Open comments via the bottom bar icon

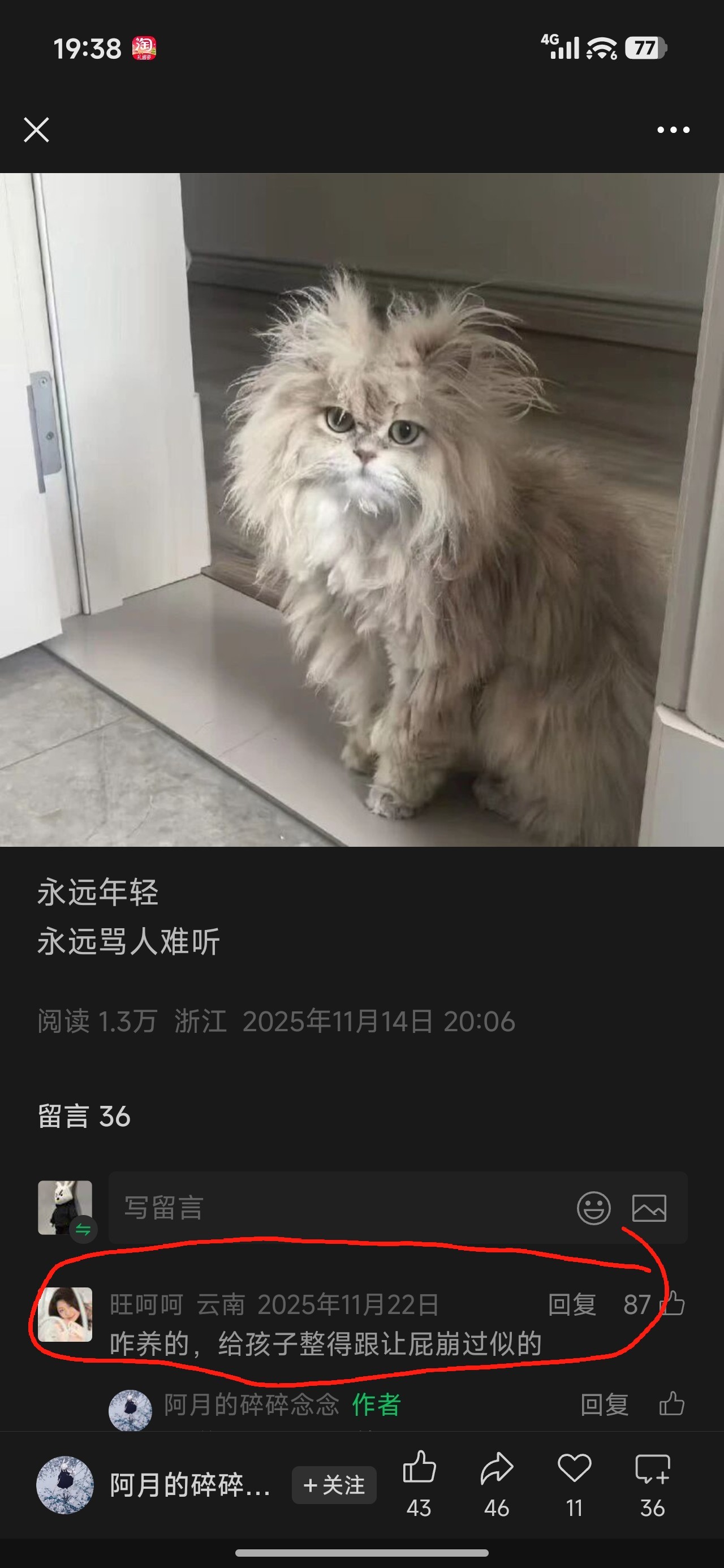(652, 1484)
